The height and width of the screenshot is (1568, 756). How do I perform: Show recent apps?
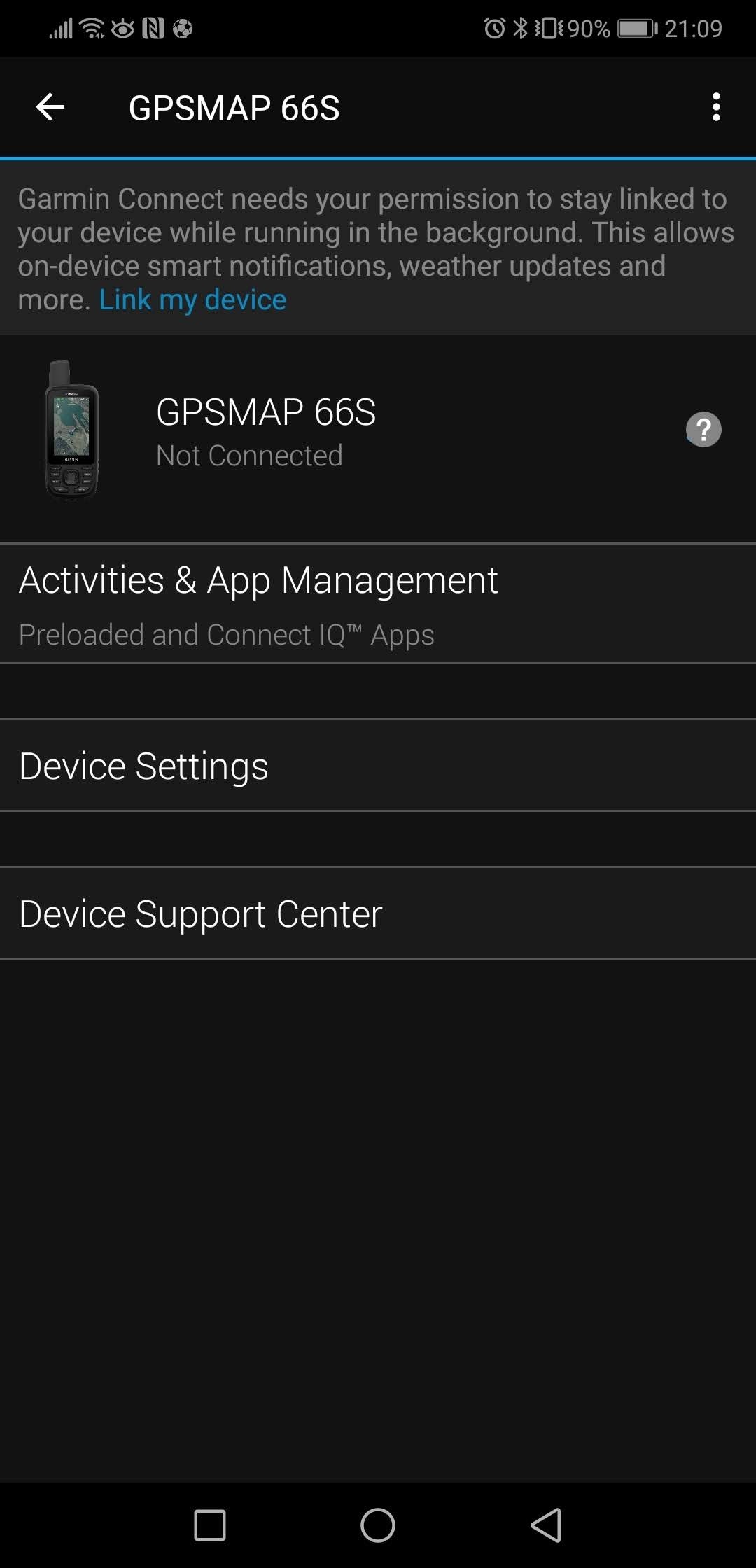tap(210, 1525)
